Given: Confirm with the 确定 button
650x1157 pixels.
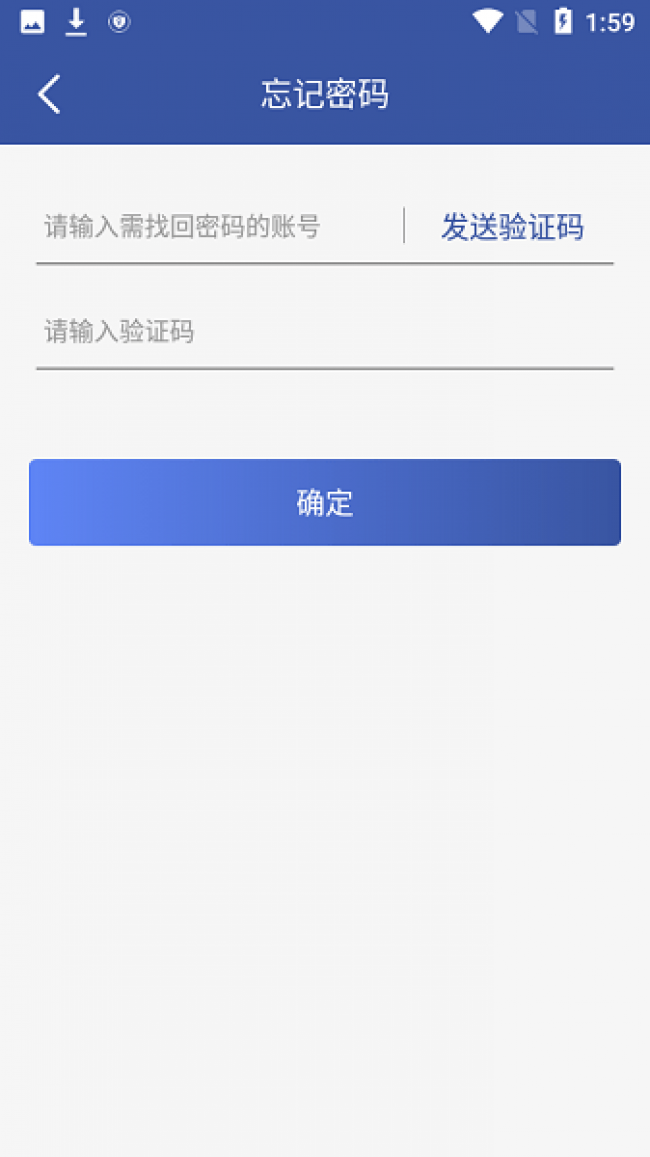Looking at the screenshot, I should 325,502.
